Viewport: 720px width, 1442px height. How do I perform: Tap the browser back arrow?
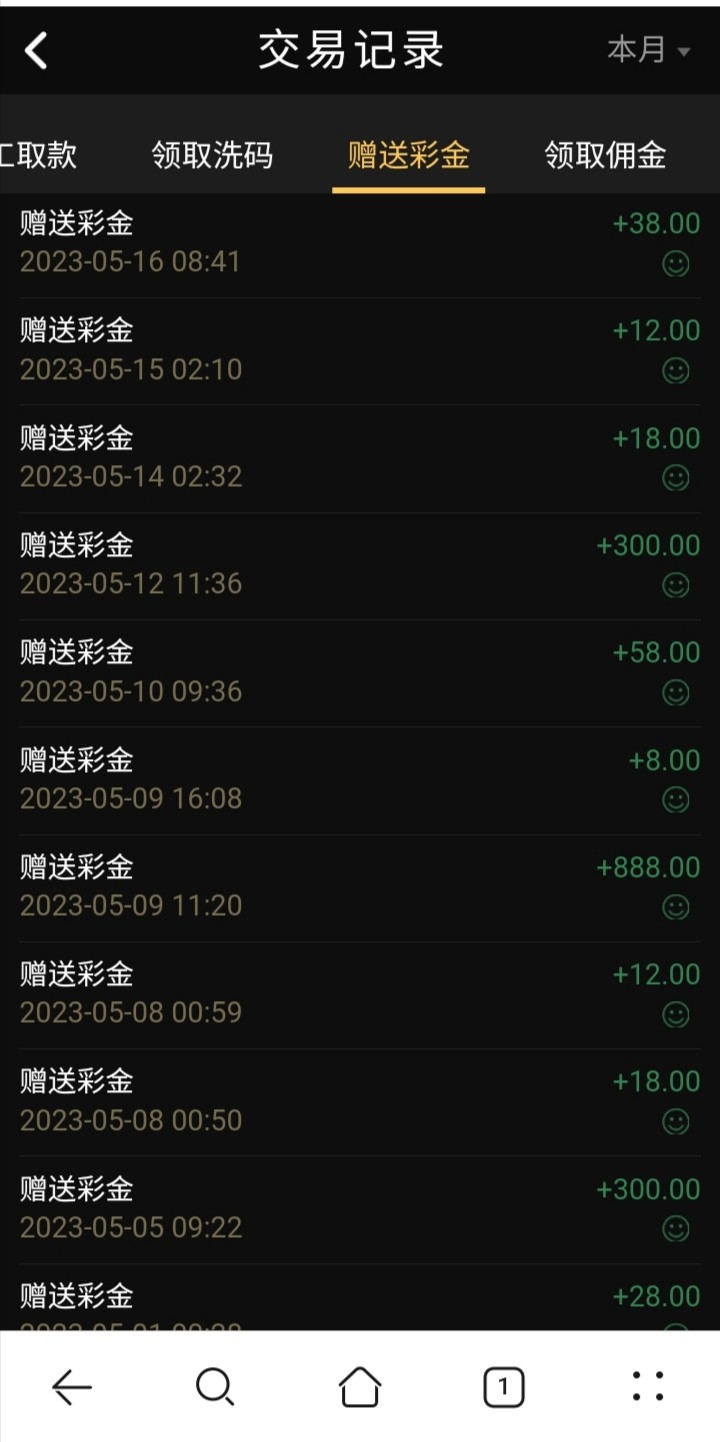click(x=72, y=1387)
